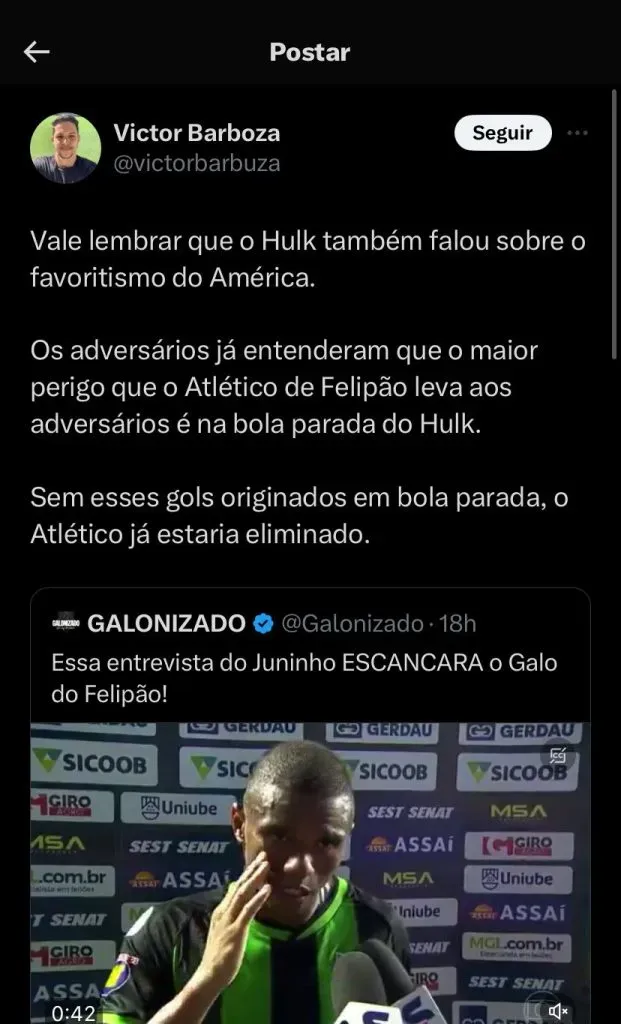
Task: Follow Victor Barboza with the Seguir button
Action: pos(502,133)
